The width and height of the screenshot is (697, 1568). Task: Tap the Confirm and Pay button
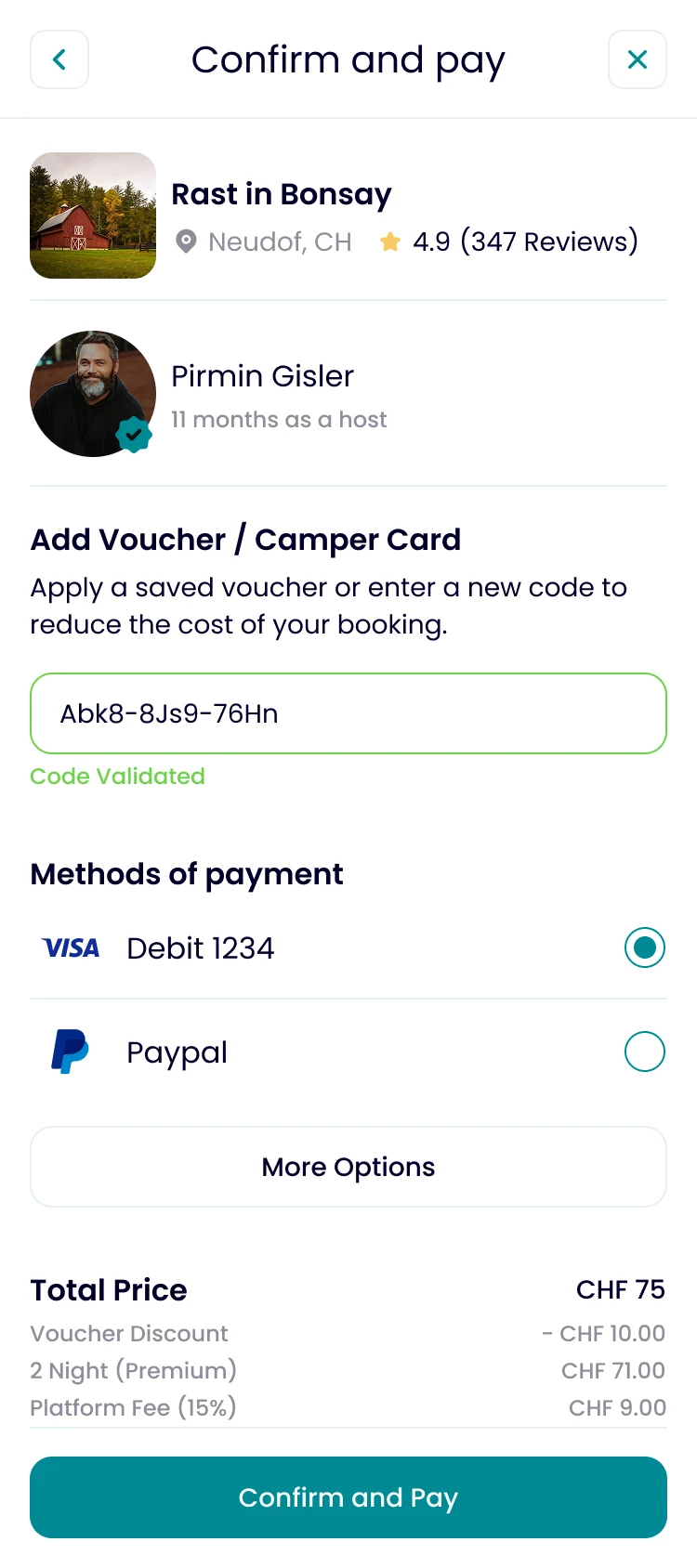point(348,1497)
